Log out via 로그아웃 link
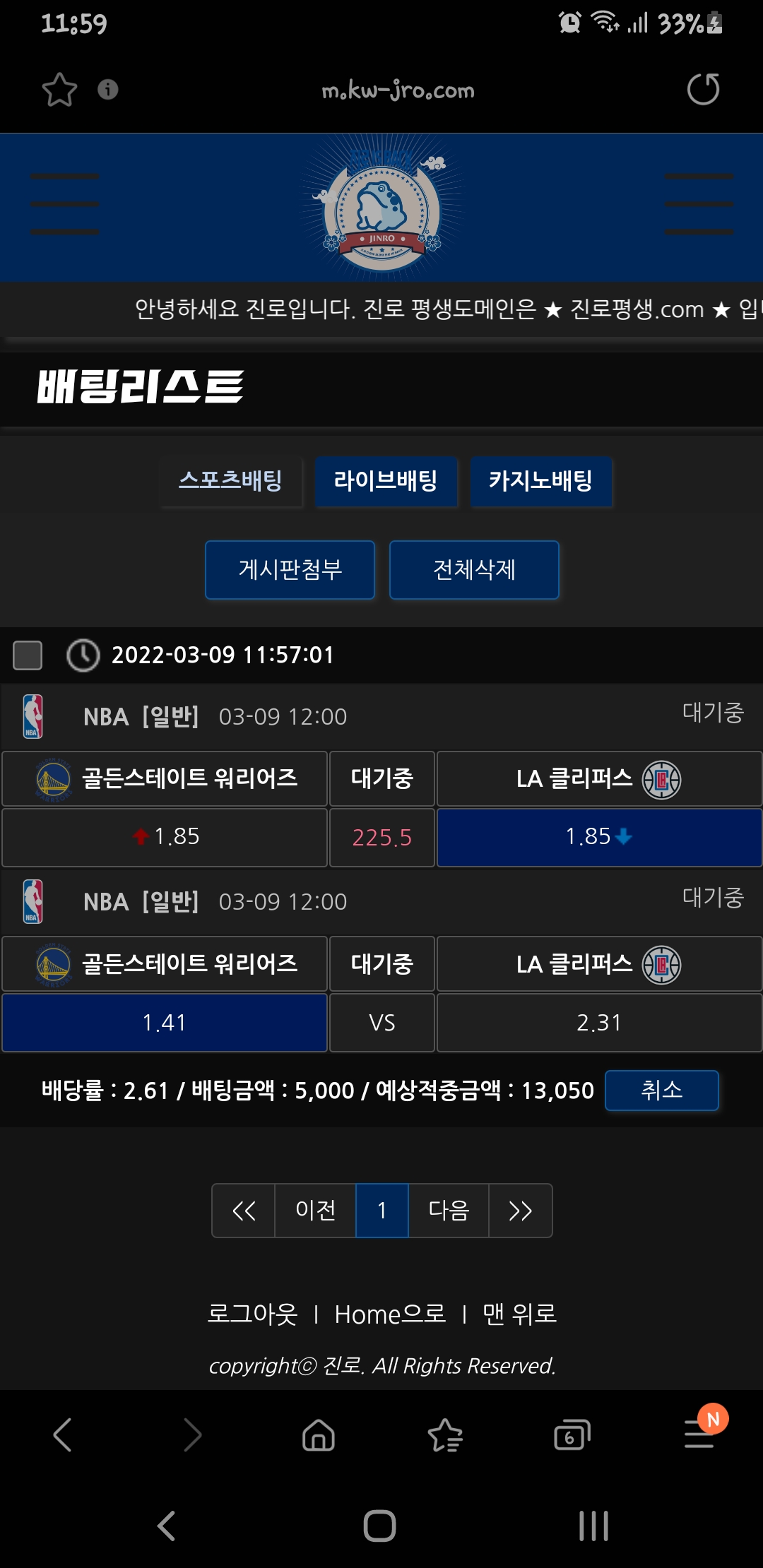Viewport: 763px width, 1568px height. [252, 1314]
